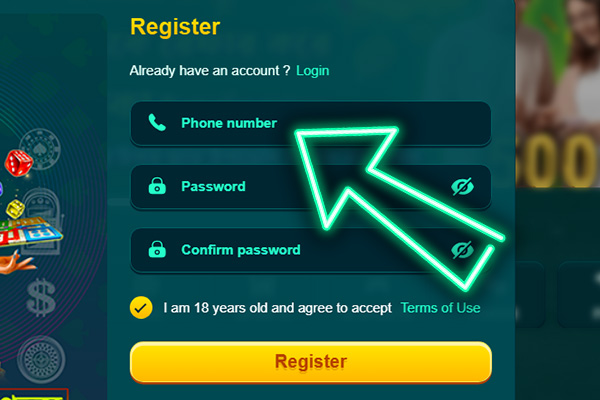This screenshot has width=600, height=400.
Task: Open the Login link
Action: (312, 71)
